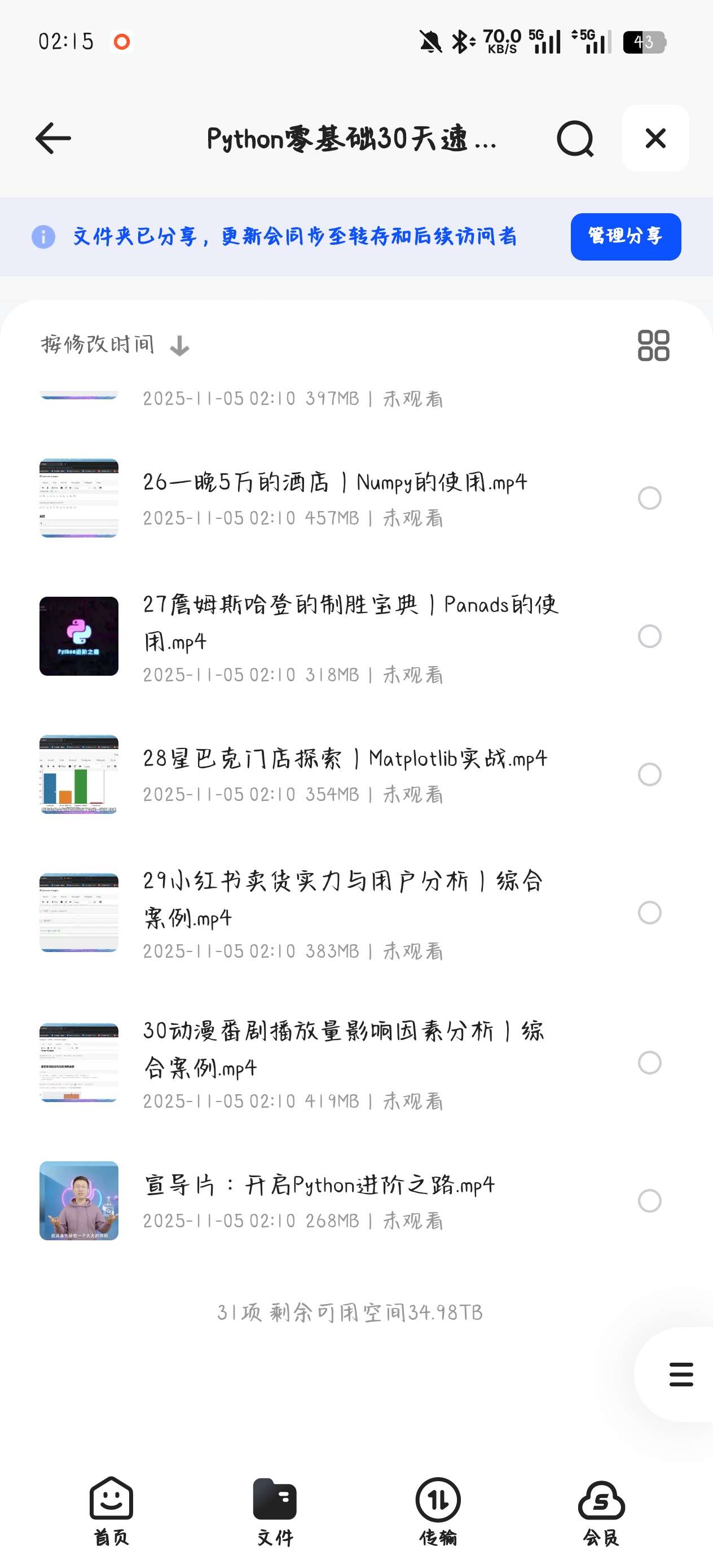Open the floating hamburger menu button
The height and width of the screenshot is (1568, 713).
[x=680, y=1374]
